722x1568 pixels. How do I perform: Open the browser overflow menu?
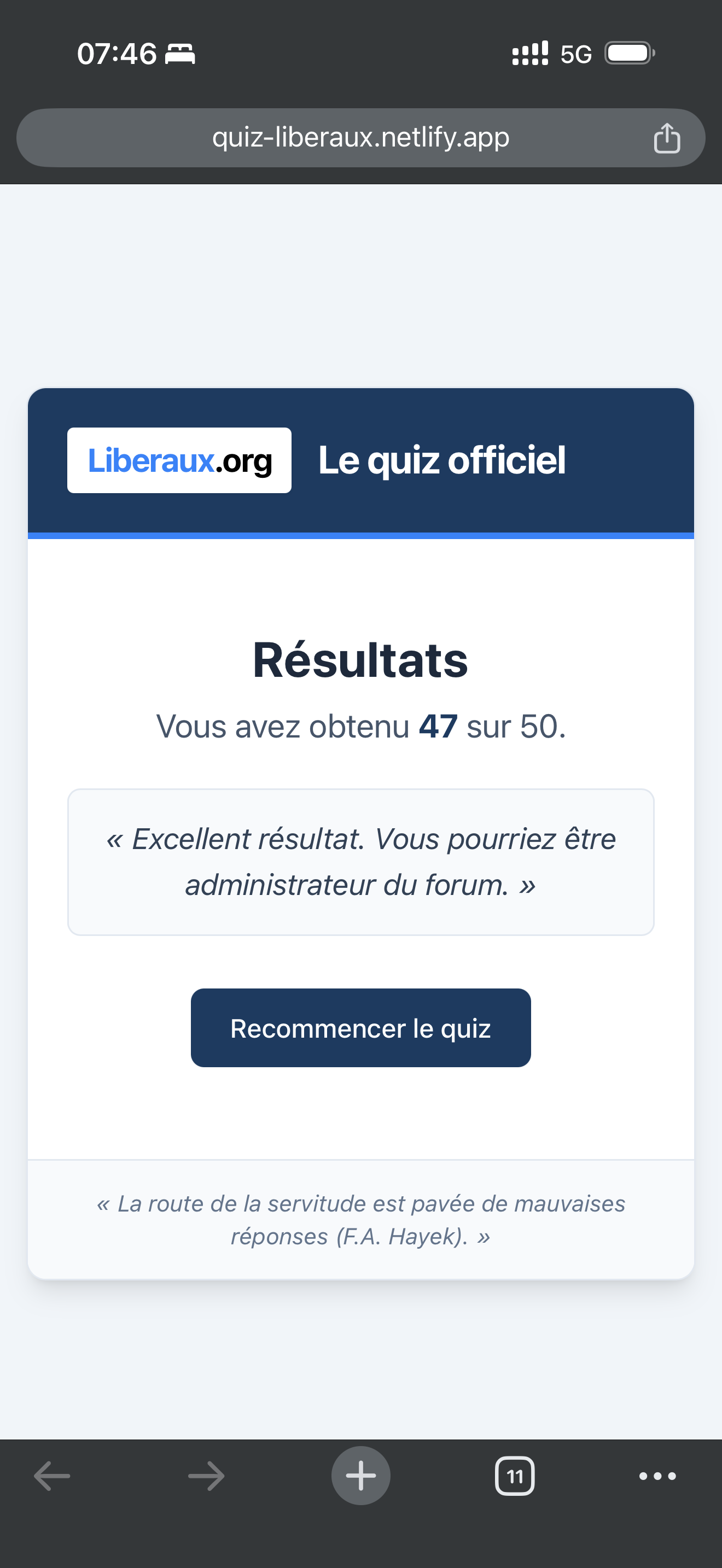(x=657, y=1476)
